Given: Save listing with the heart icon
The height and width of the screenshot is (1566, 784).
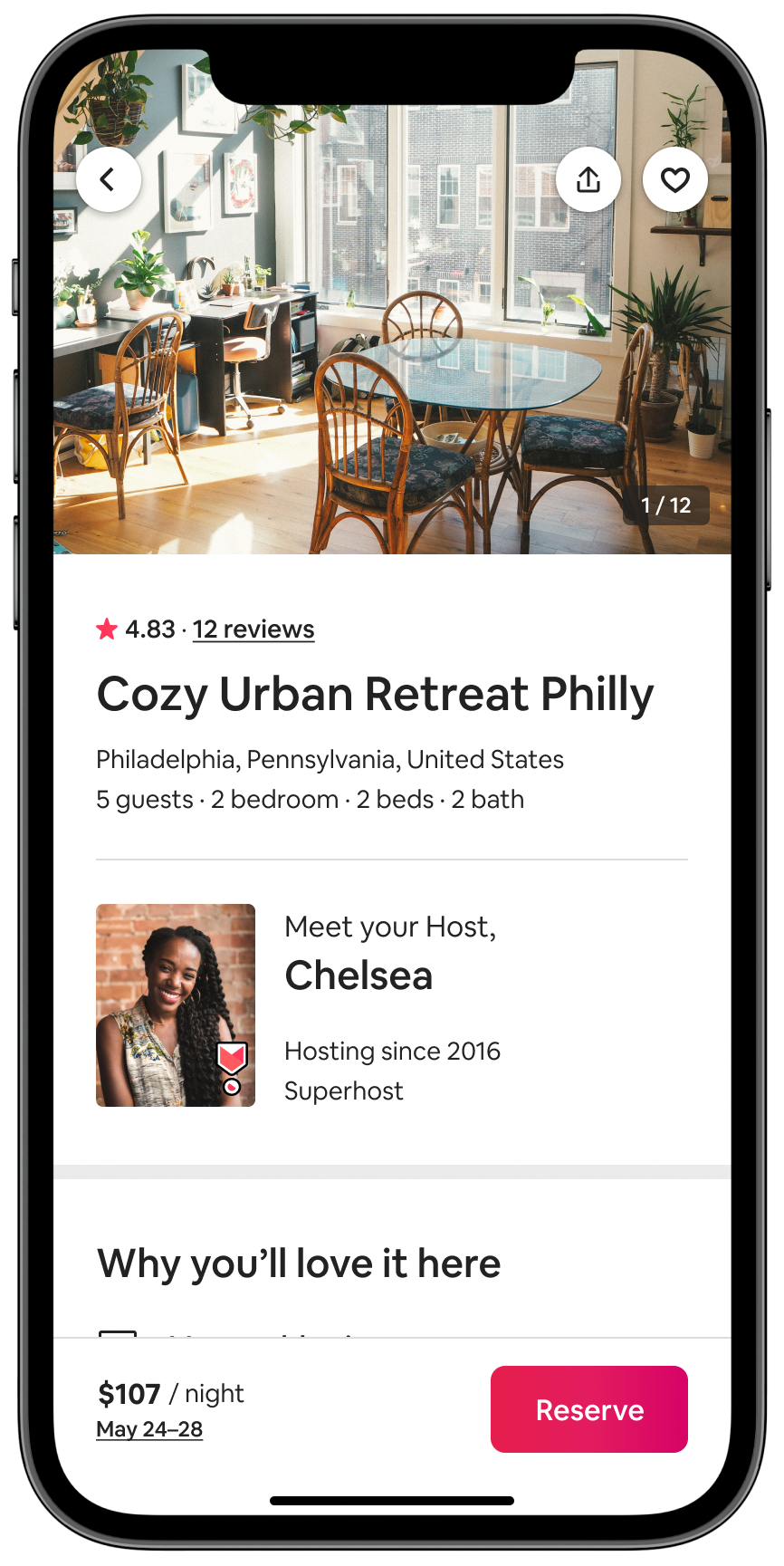Looking at the screenshot, I should 674,179.
